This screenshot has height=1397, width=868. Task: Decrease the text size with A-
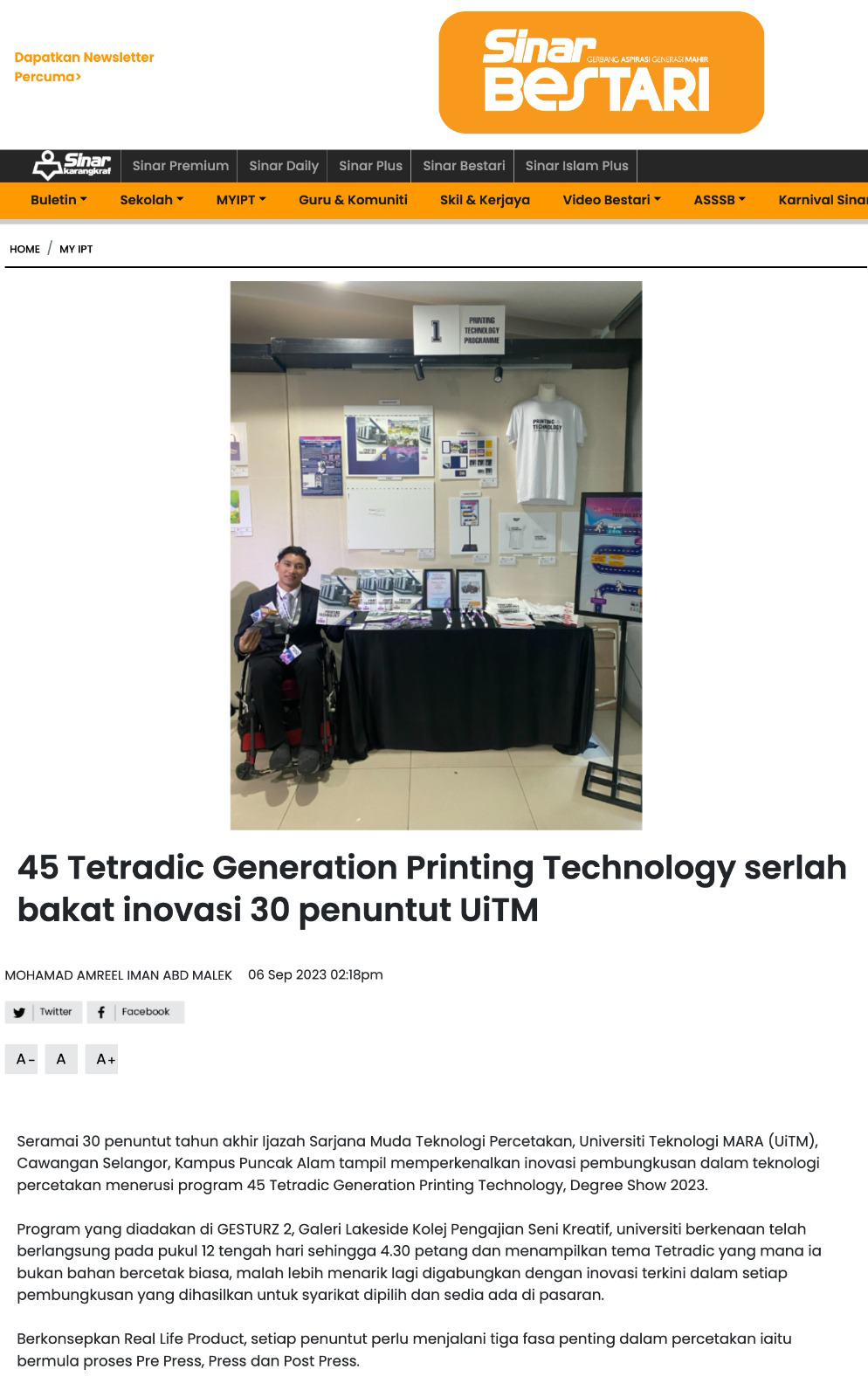tap(25, 1059)
